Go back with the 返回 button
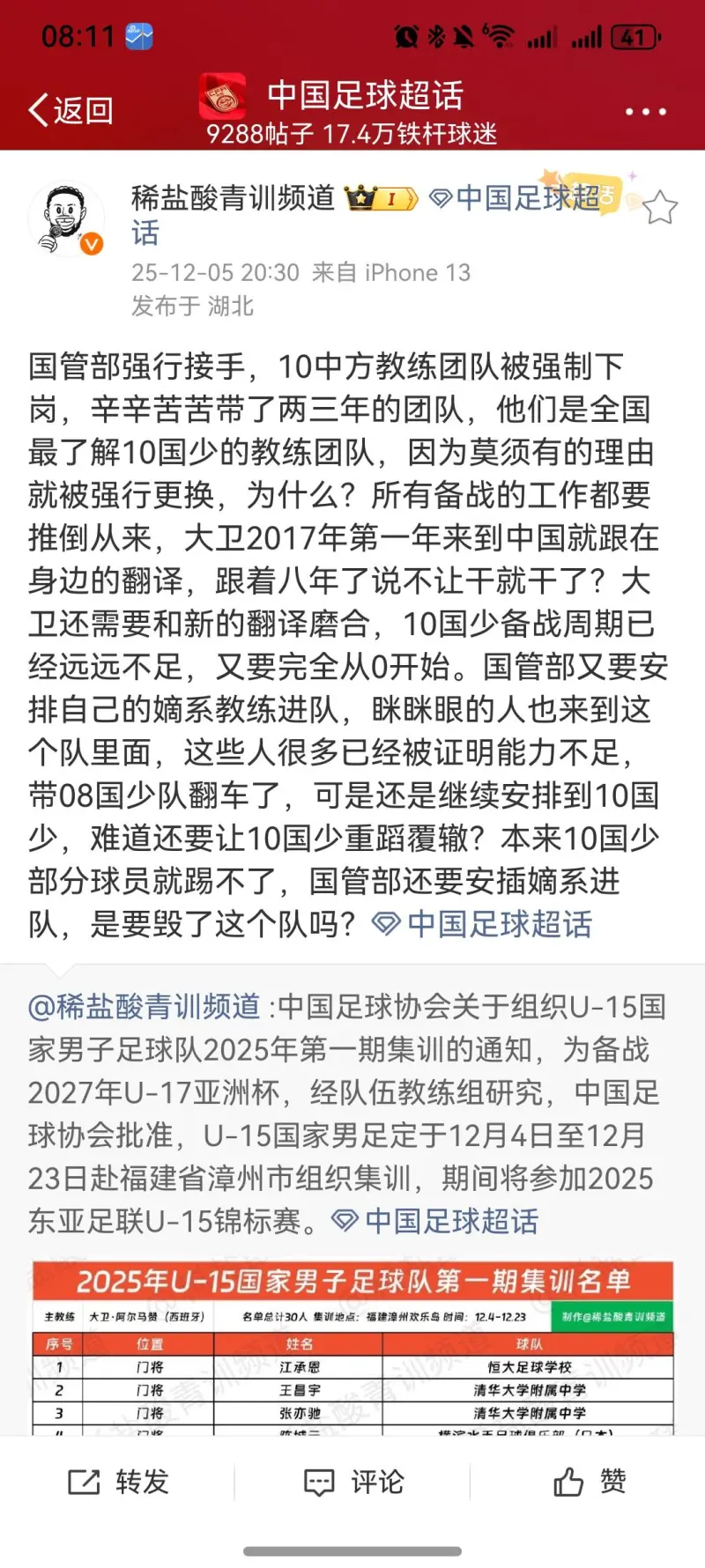Viewport: 705px width, 1568px height. point(70,111)
